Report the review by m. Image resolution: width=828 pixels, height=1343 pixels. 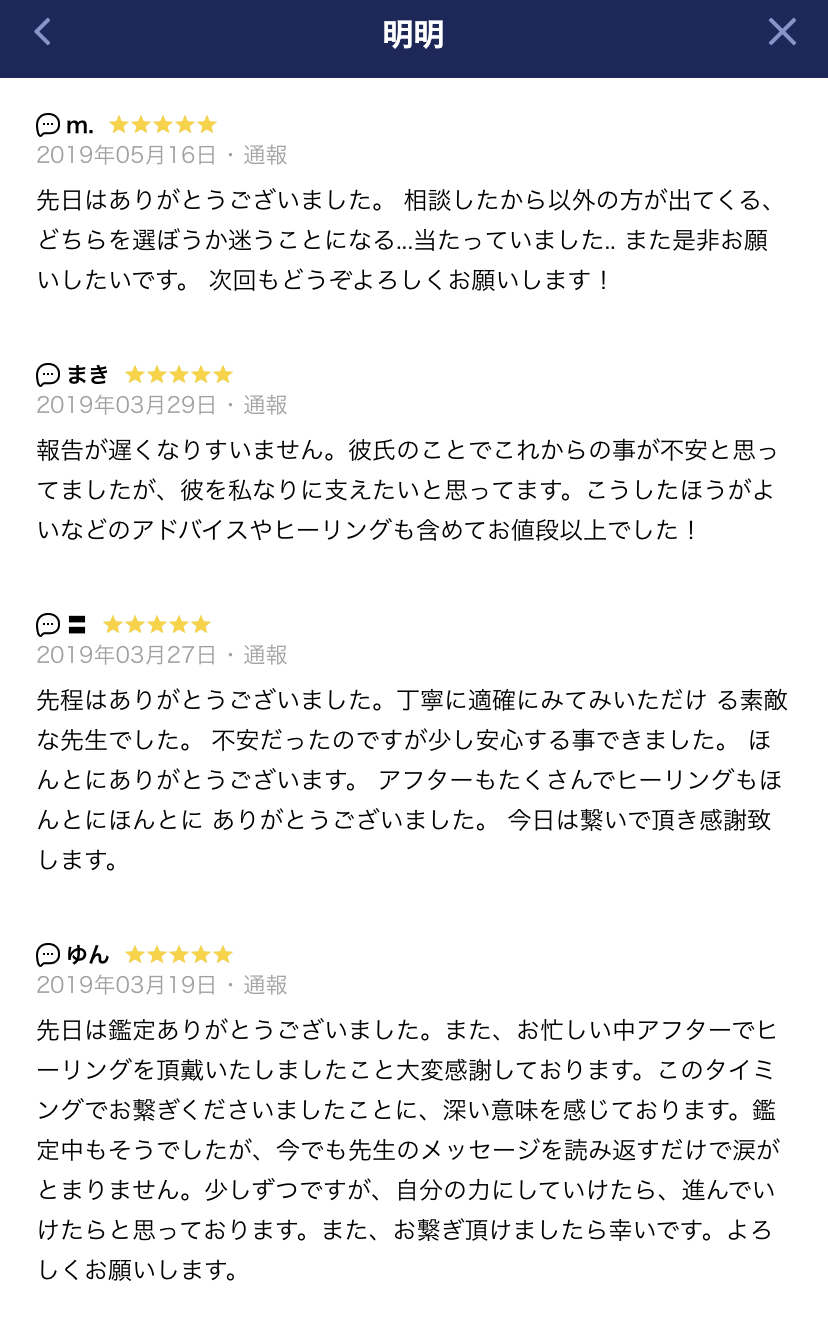pyautogui.click(x=265, y=155)
